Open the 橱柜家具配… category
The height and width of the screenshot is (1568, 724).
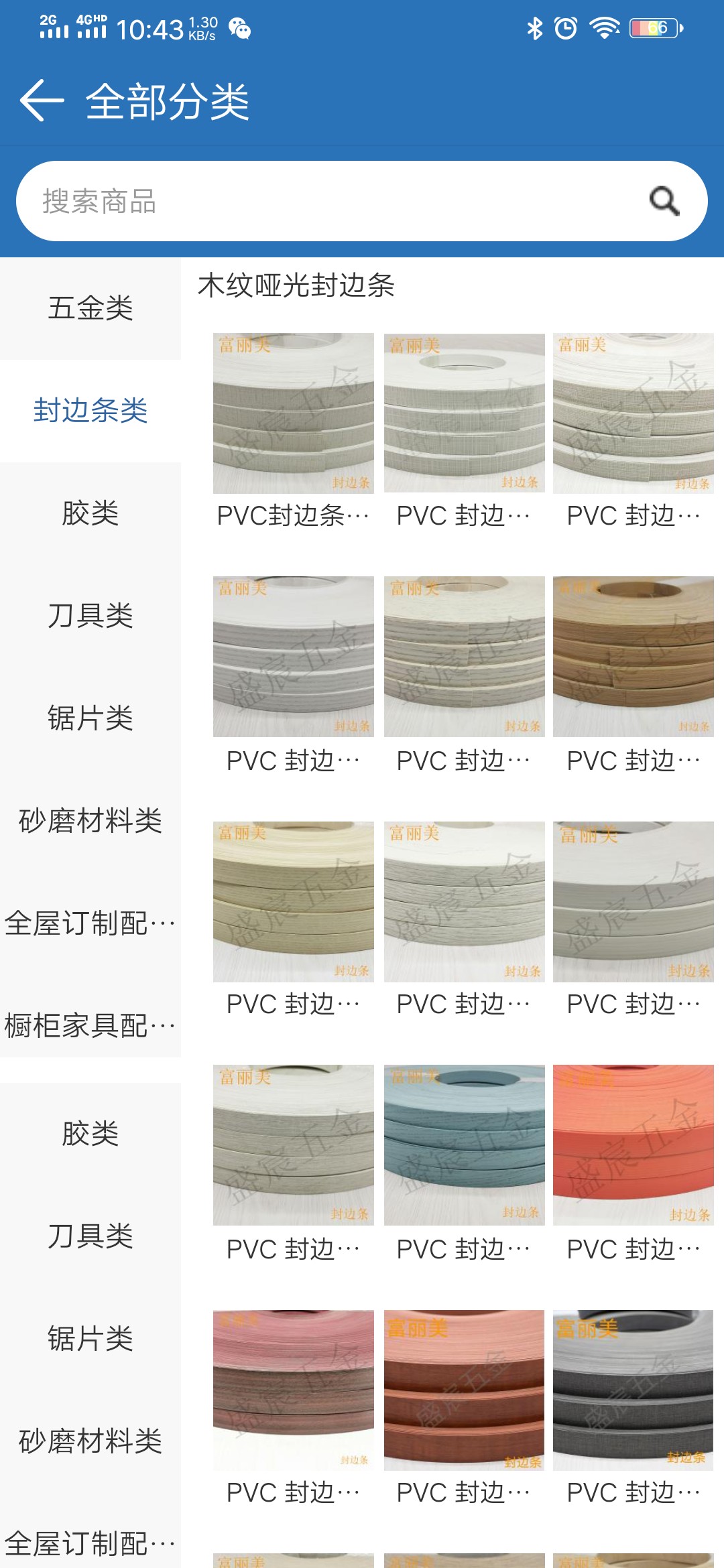90,1025
